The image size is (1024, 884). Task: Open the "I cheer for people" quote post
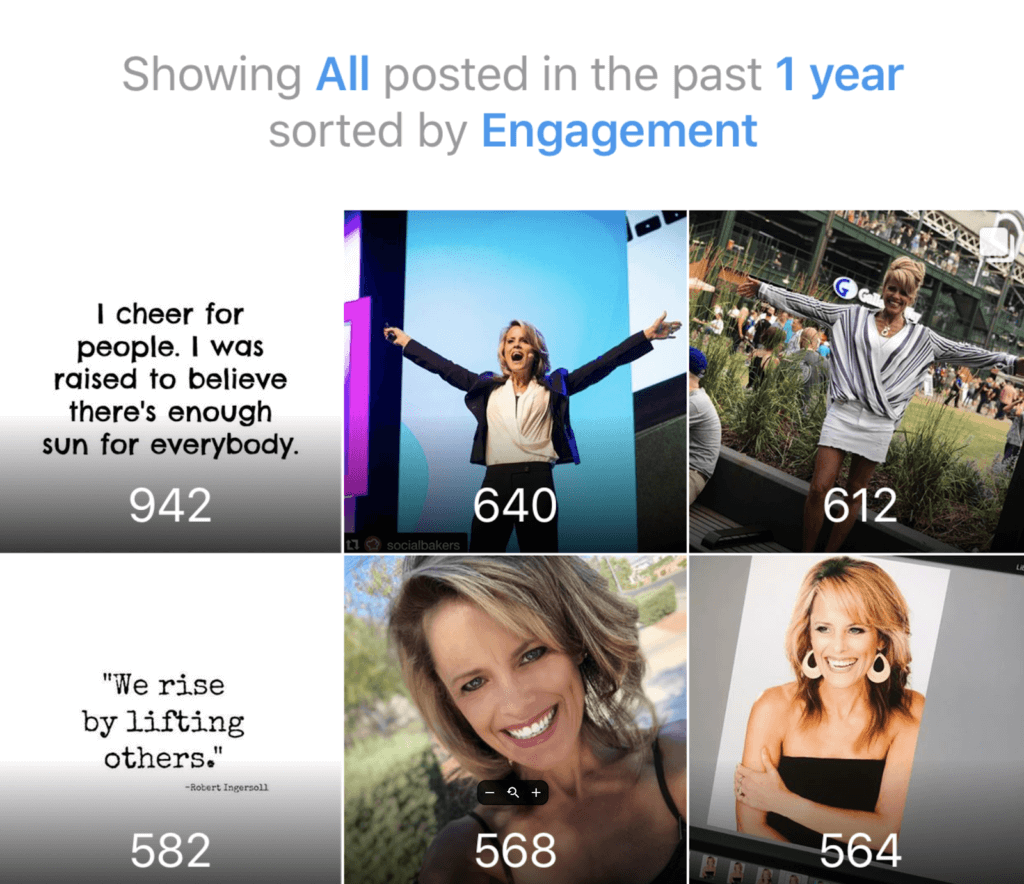pos(170,382)
